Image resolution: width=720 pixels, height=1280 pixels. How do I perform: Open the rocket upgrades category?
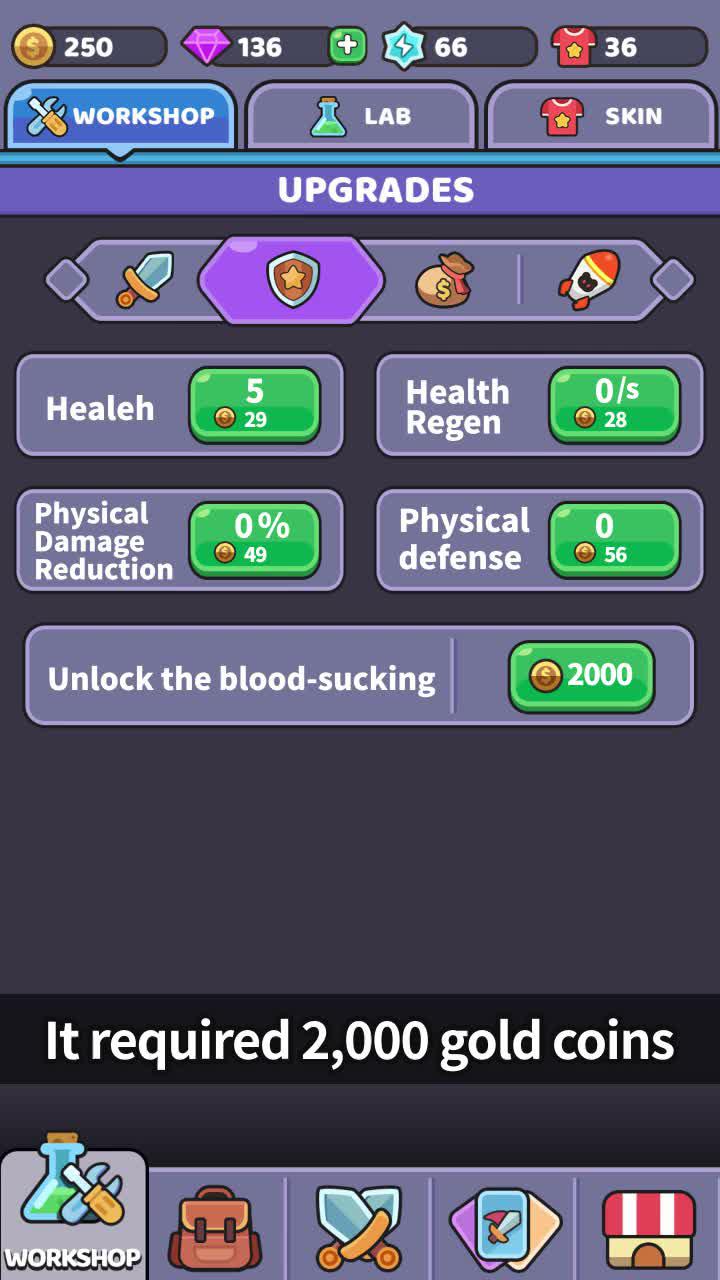click(x=592, y=279)
